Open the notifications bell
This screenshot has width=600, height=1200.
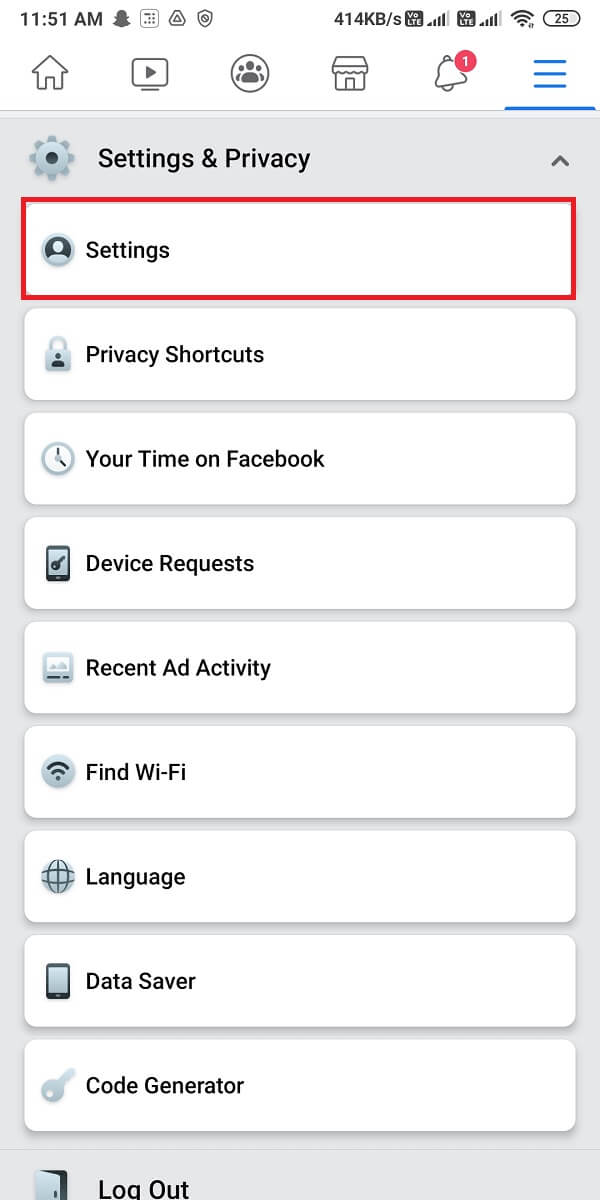click(452, 74)
